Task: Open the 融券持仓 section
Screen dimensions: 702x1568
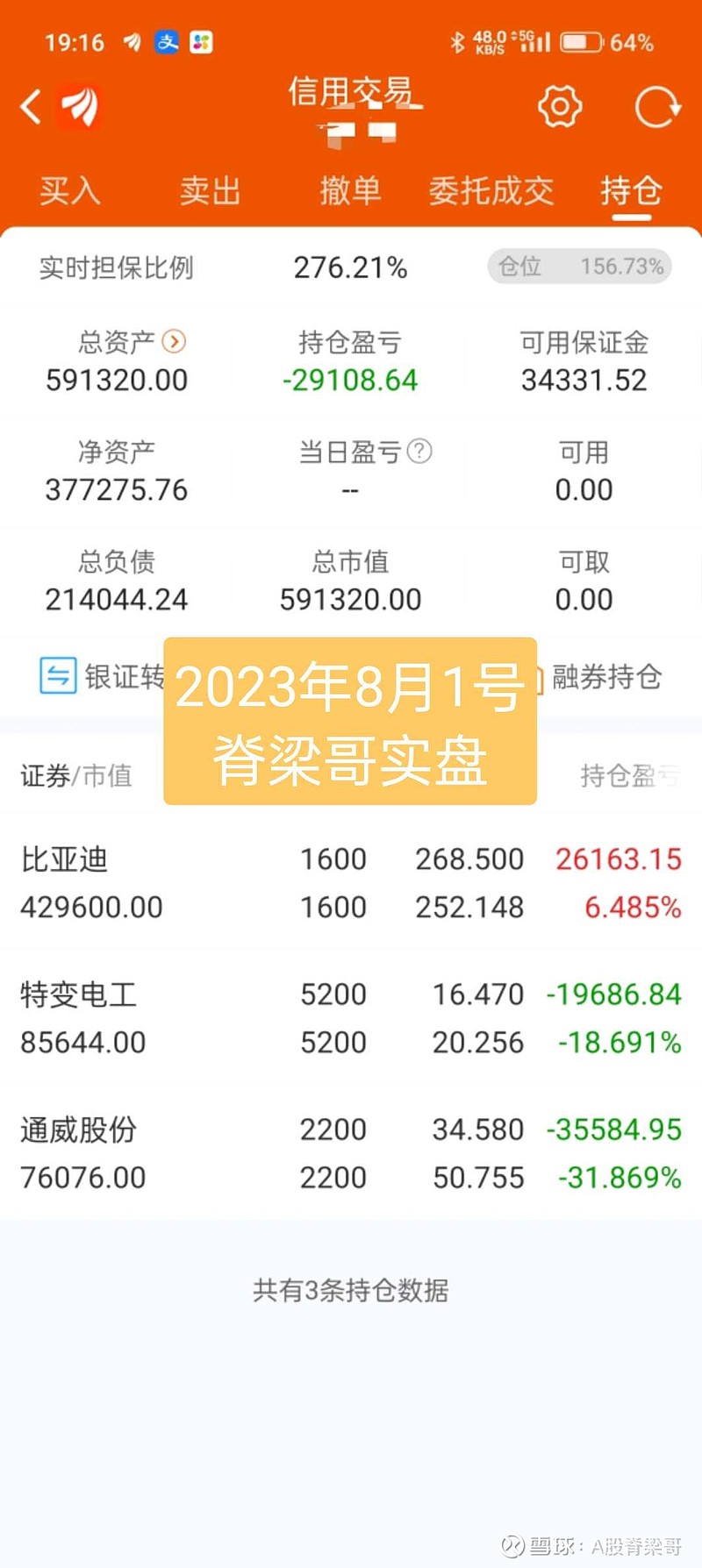Action: point(605,677)
